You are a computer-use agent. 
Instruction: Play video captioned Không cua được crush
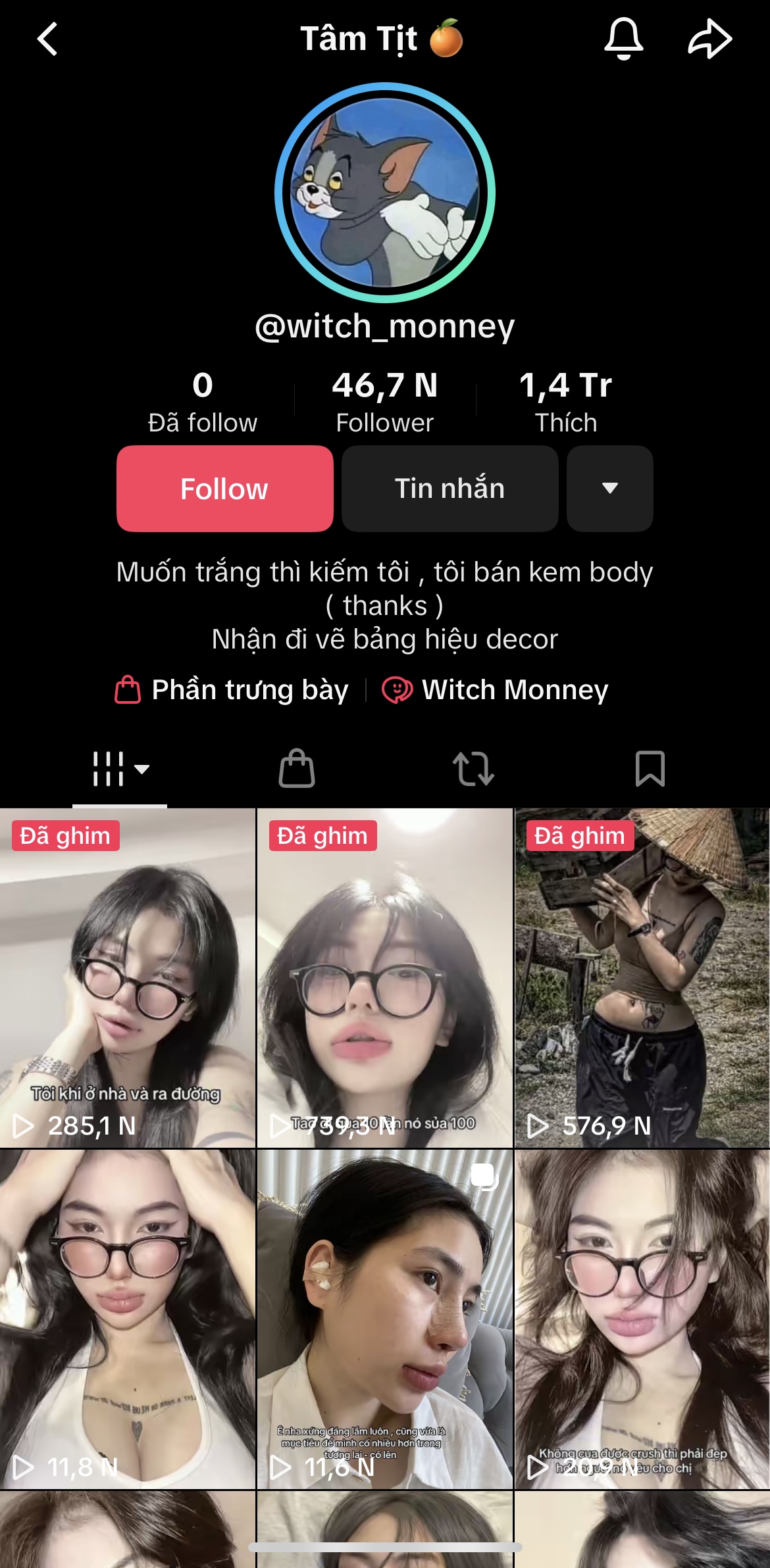click(x=642, y=1319)
